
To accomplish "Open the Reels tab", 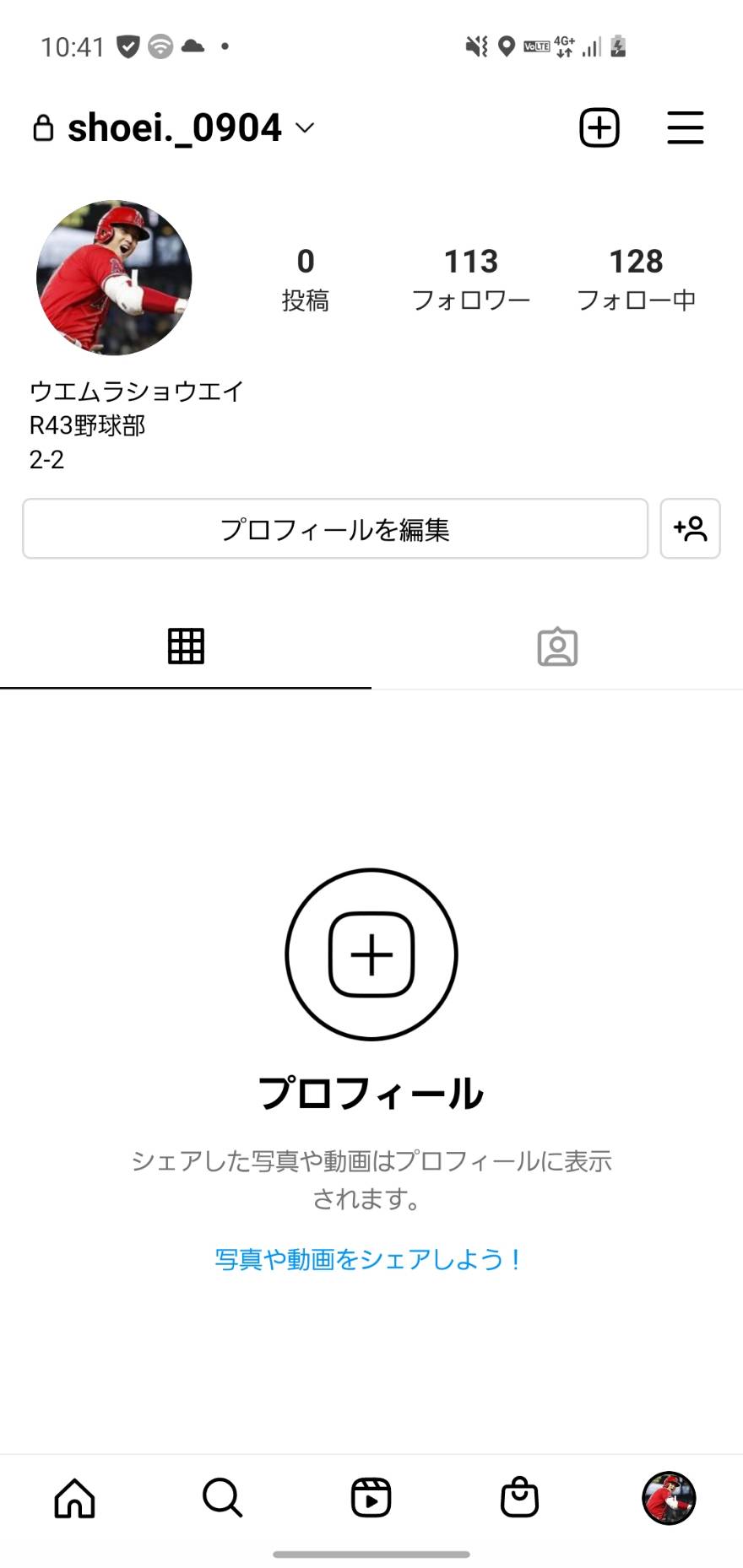I will [371, 1499].
